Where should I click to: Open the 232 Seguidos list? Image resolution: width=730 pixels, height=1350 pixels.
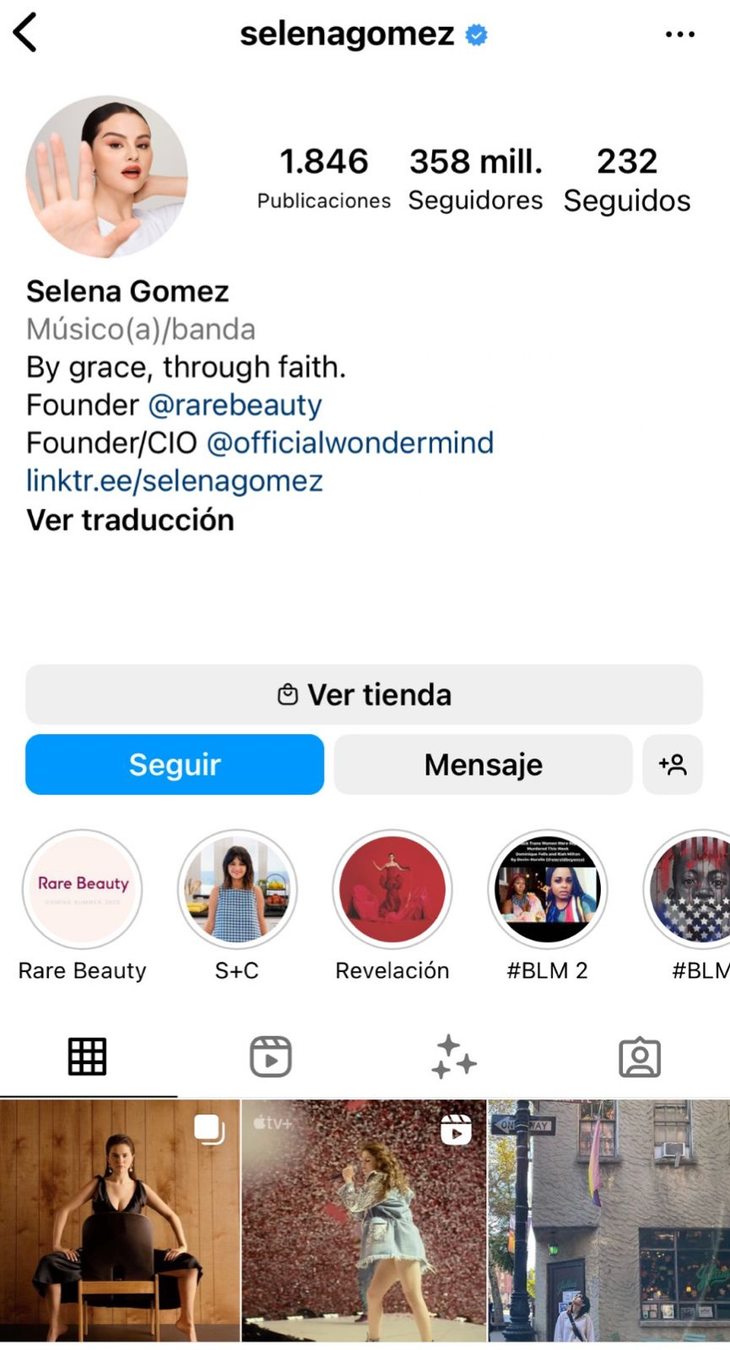click(x=627, y=179)
